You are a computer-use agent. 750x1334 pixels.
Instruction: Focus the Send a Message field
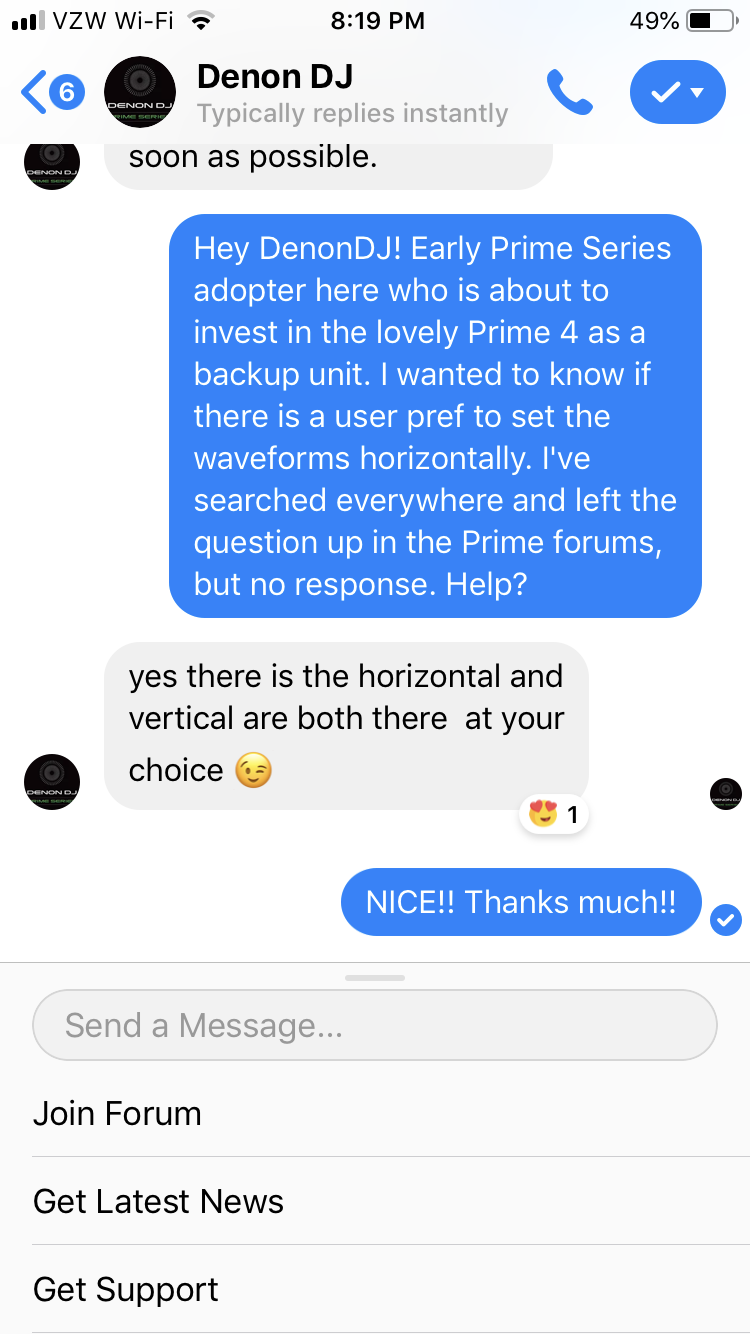point(375,1025)
